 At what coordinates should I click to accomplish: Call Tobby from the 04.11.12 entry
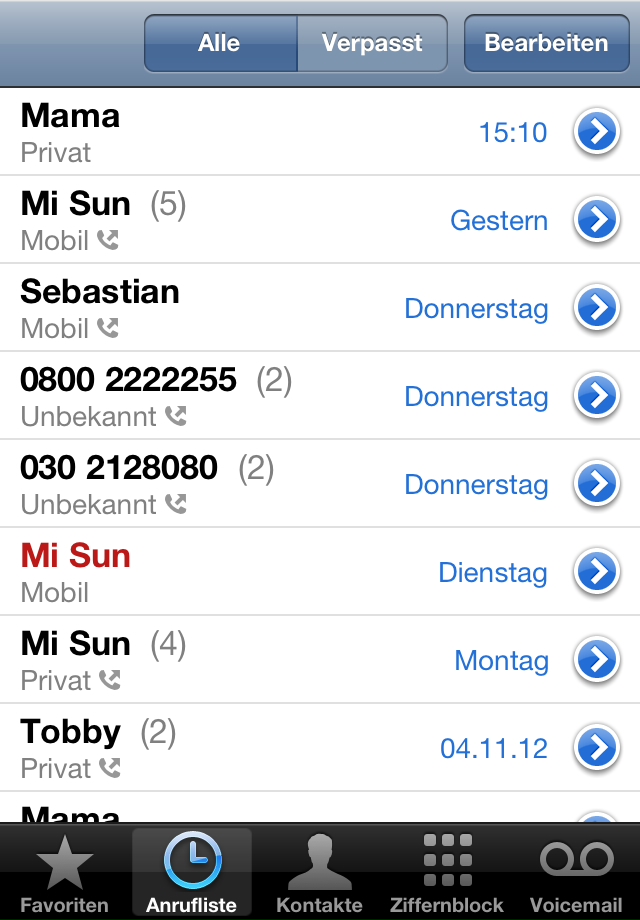pos(250,748)
